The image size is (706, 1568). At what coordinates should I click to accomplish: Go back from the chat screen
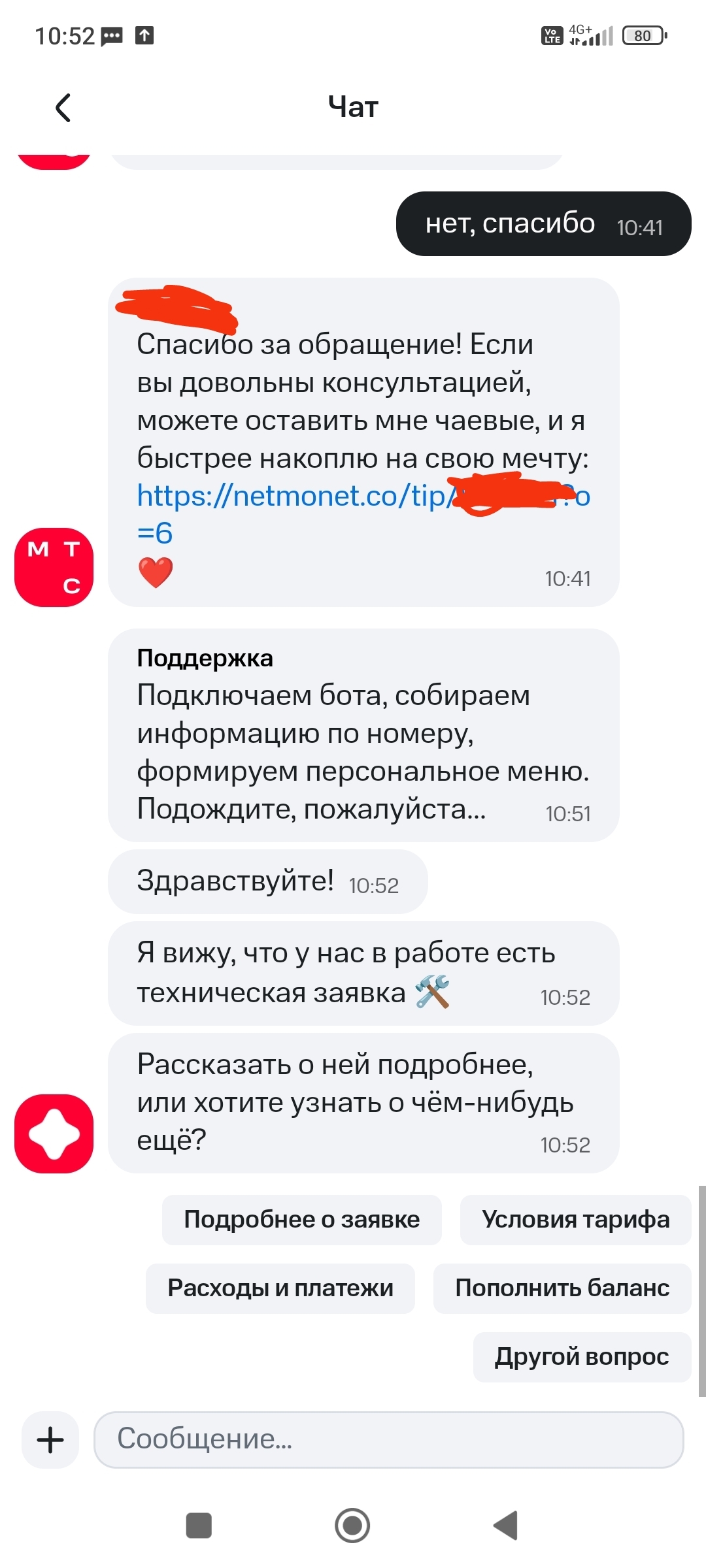[x=63, y=108]
